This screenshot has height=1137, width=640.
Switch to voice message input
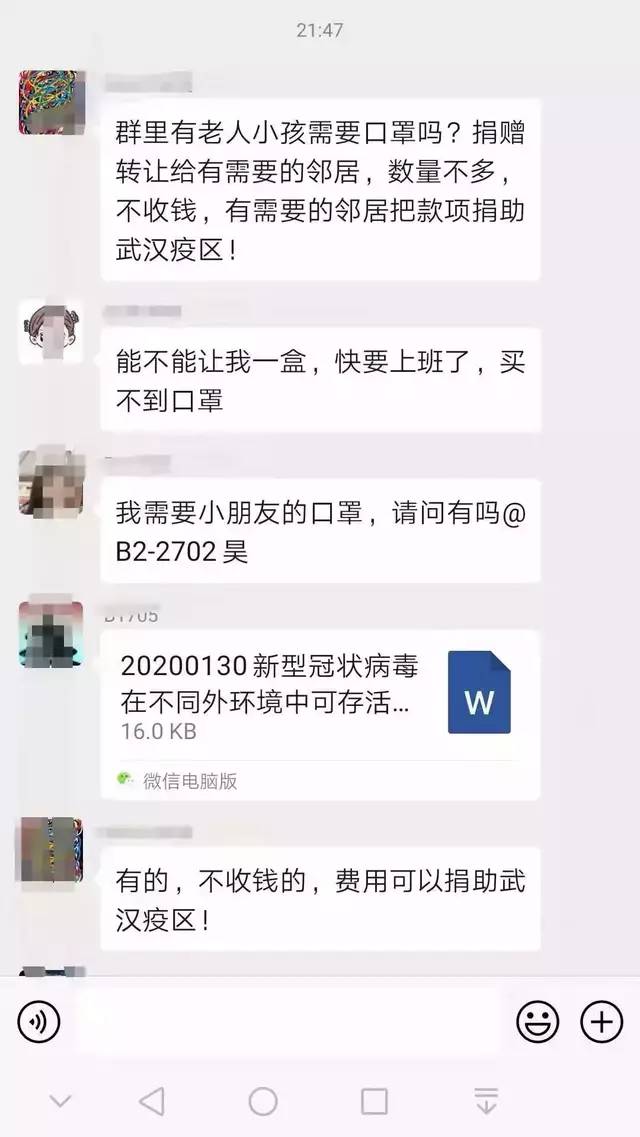(39, 1022)
